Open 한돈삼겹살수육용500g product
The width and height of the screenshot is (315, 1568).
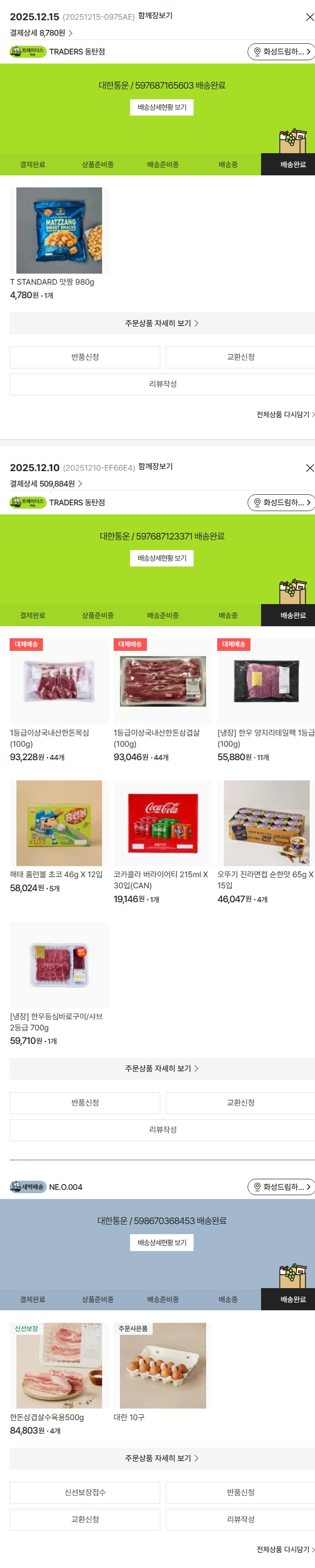[x=59, y=1365]
